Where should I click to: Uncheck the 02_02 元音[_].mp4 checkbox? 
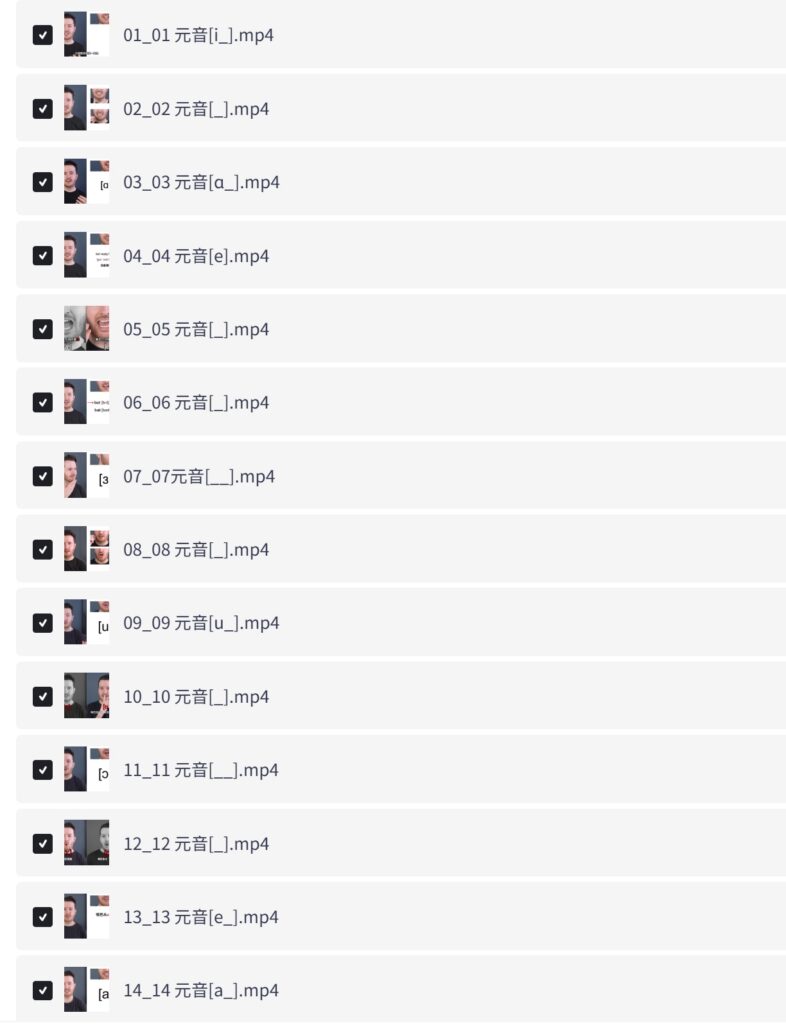click(x=42, y=108)
